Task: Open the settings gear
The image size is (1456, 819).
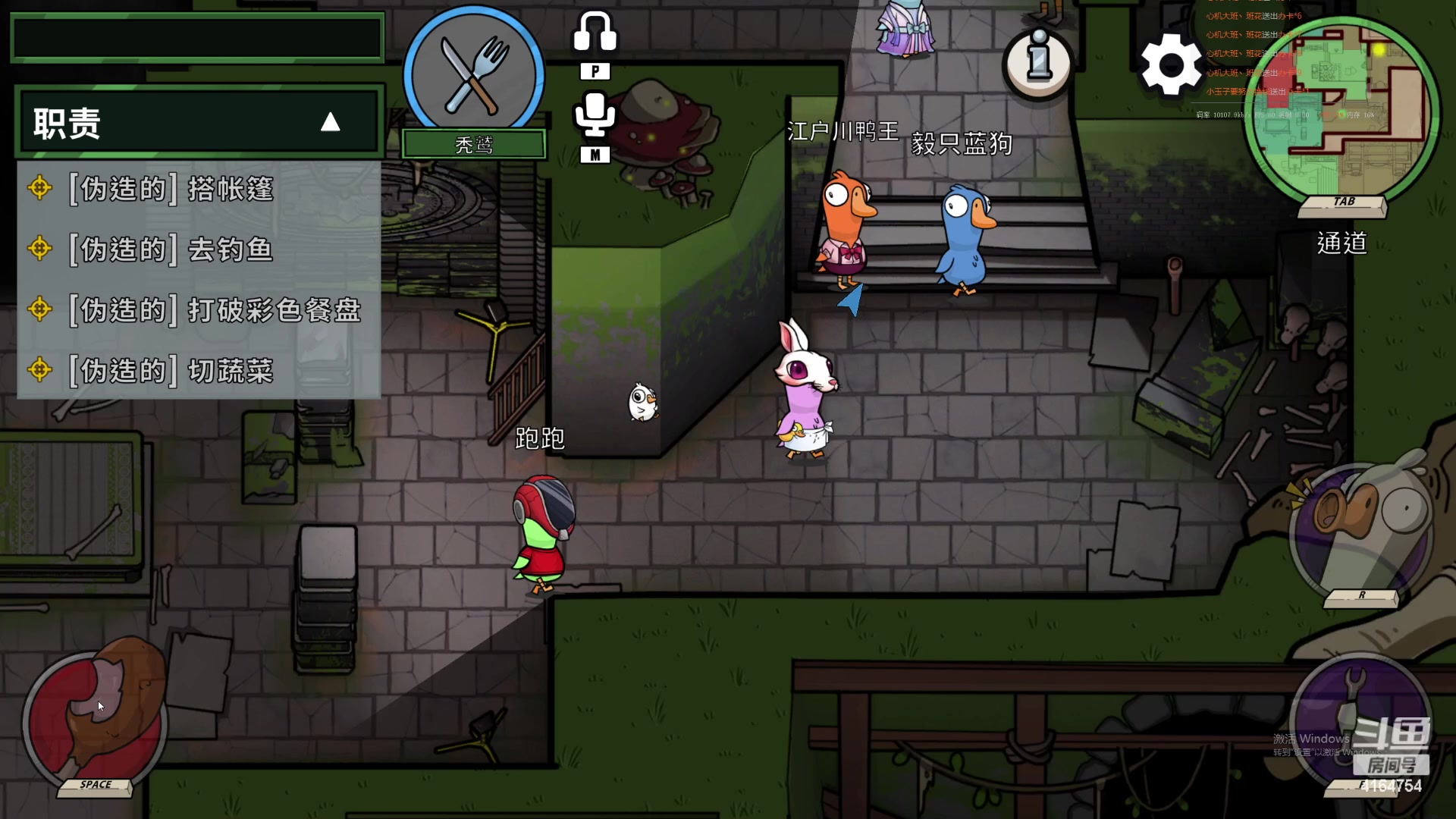Action: (x=1171, y=64)
